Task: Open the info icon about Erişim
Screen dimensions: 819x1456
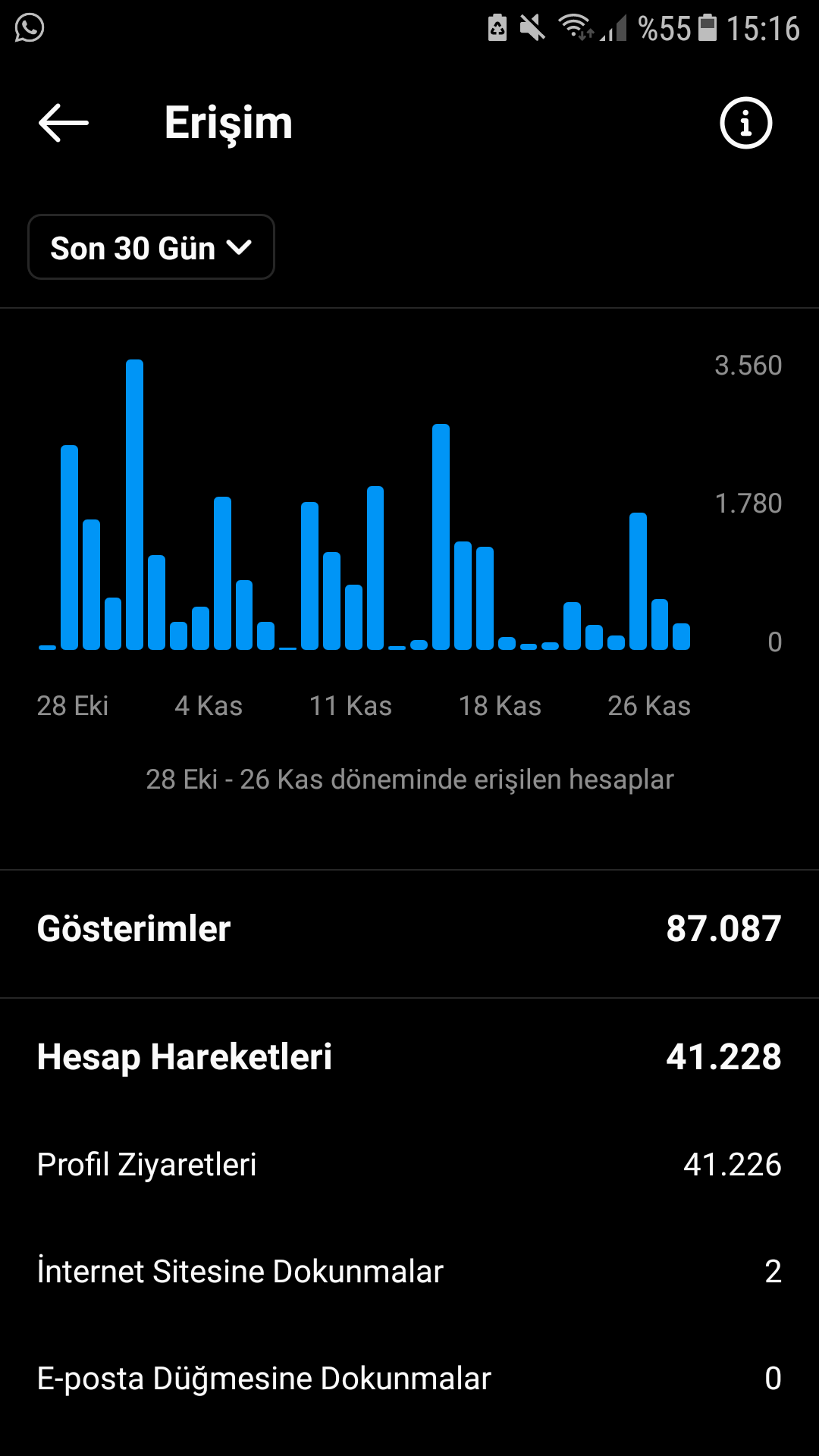Action: coord(745,123)
